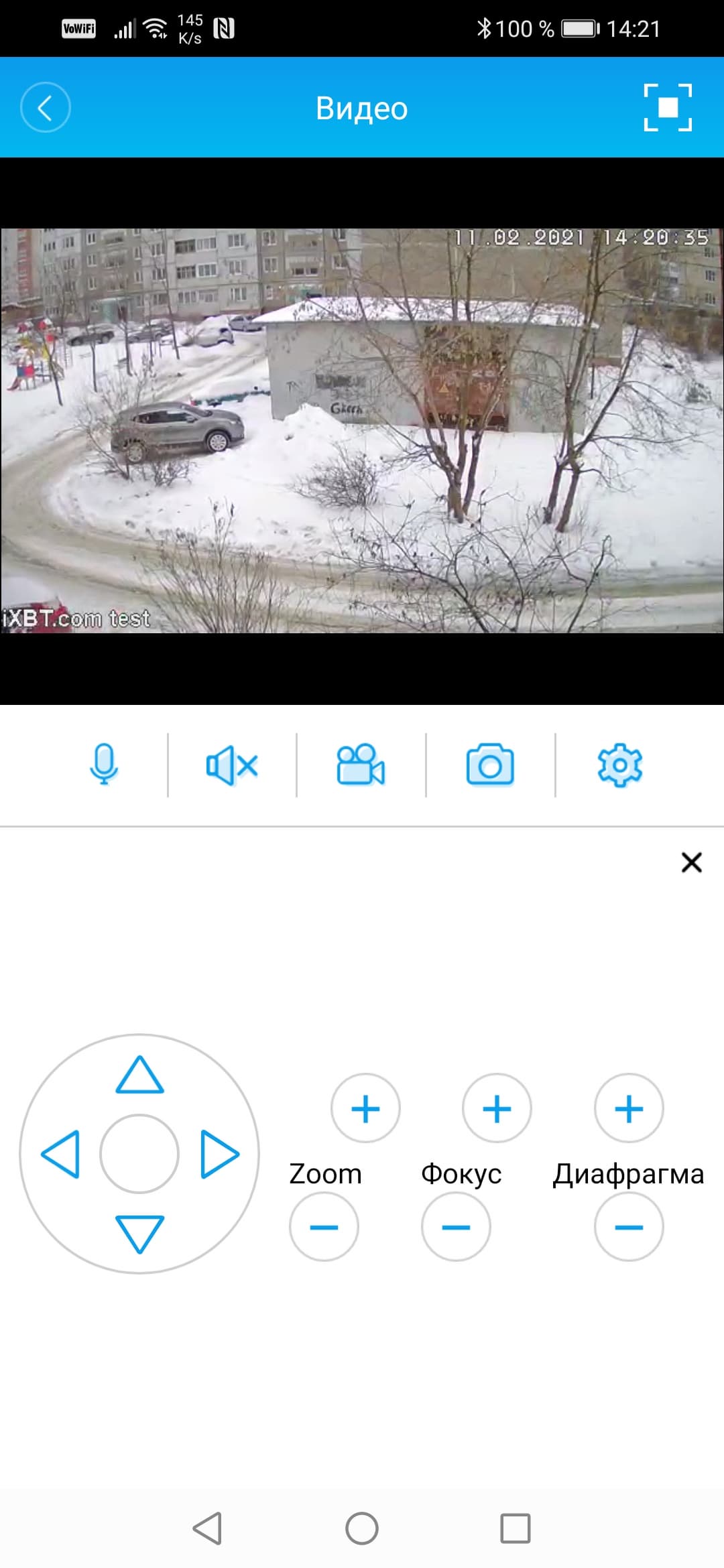This screenshot has height=1568, width=724.
Task: Pan camera right with right arrow
Action: (x=219, y=1154)
